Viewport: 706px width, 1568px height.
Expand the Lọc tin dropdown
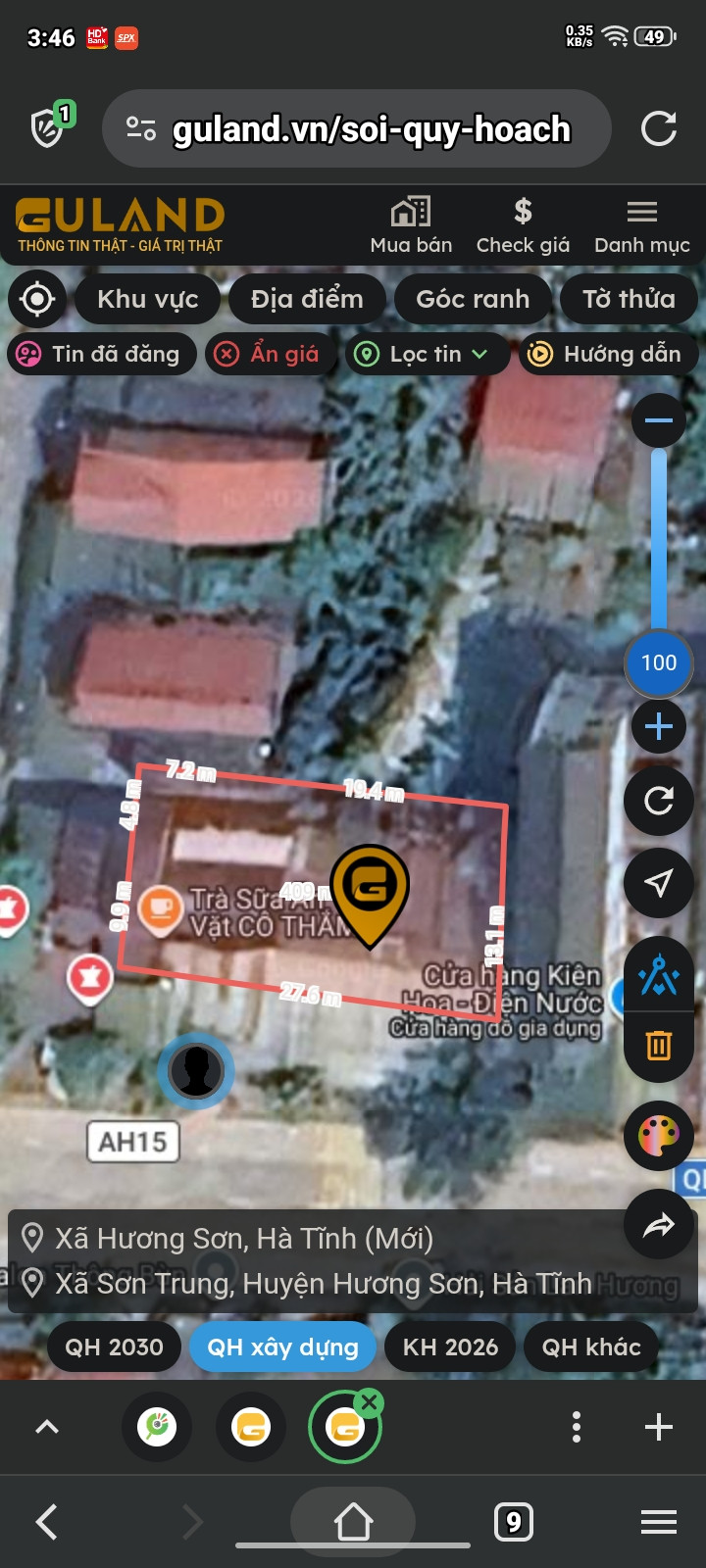pos(427,354)
